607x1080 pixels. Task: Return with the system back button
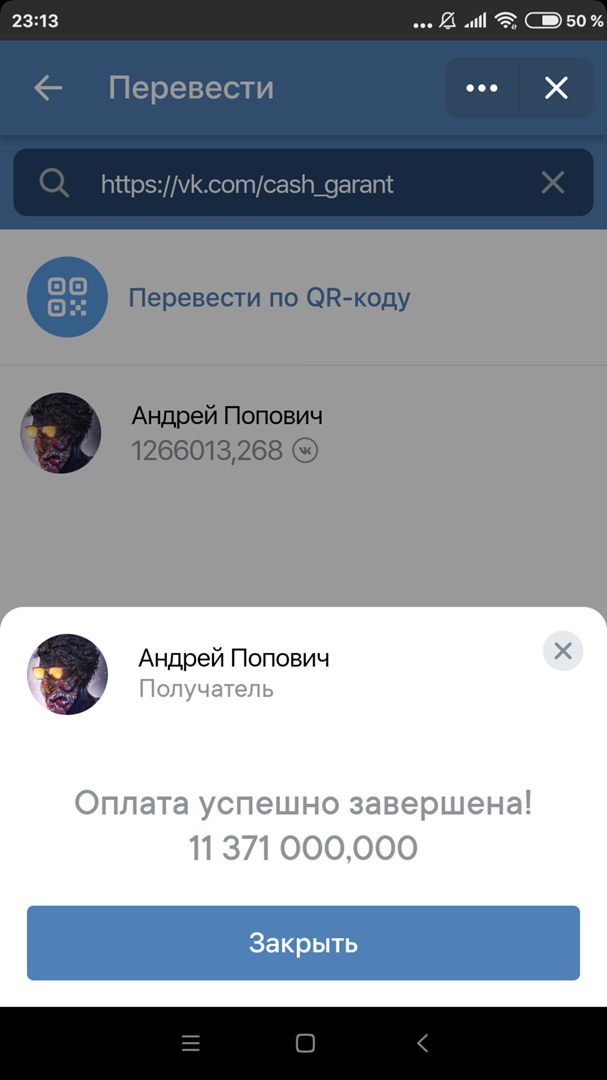422,1043
